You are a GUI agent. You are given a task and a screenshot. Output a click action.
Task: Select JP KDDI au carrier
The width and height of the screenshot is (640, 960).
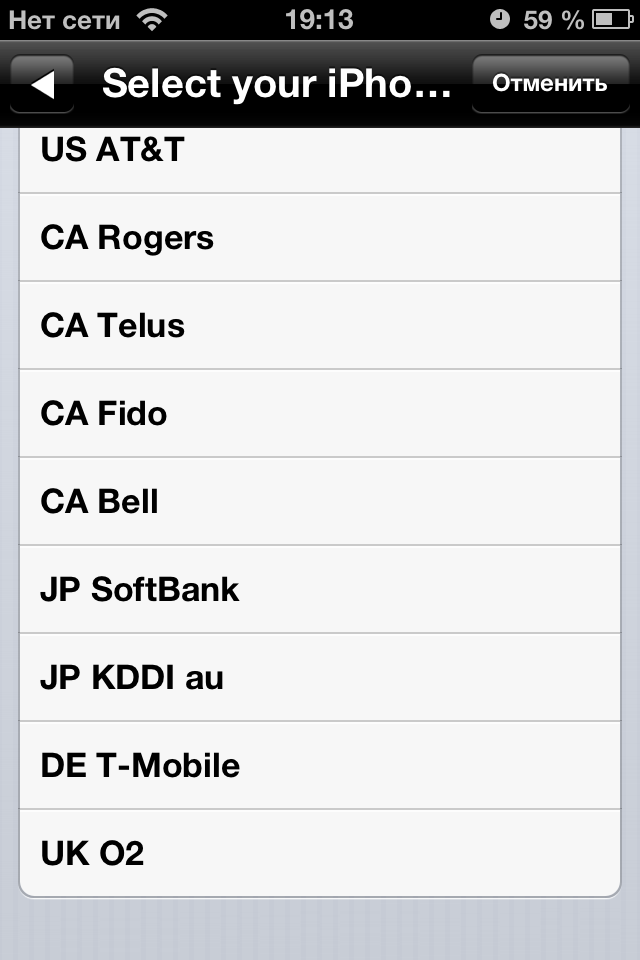click(x=320, y=678)
